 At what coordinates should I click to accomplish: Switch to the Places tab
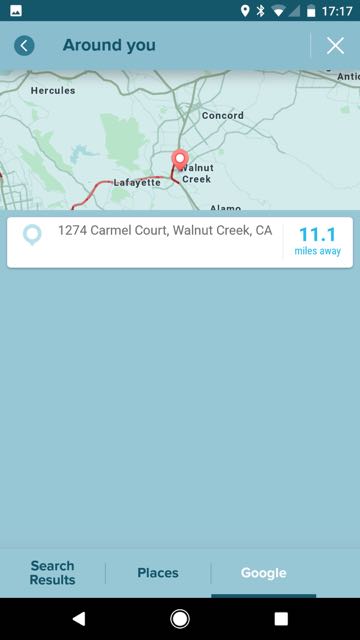pos(158,573)
